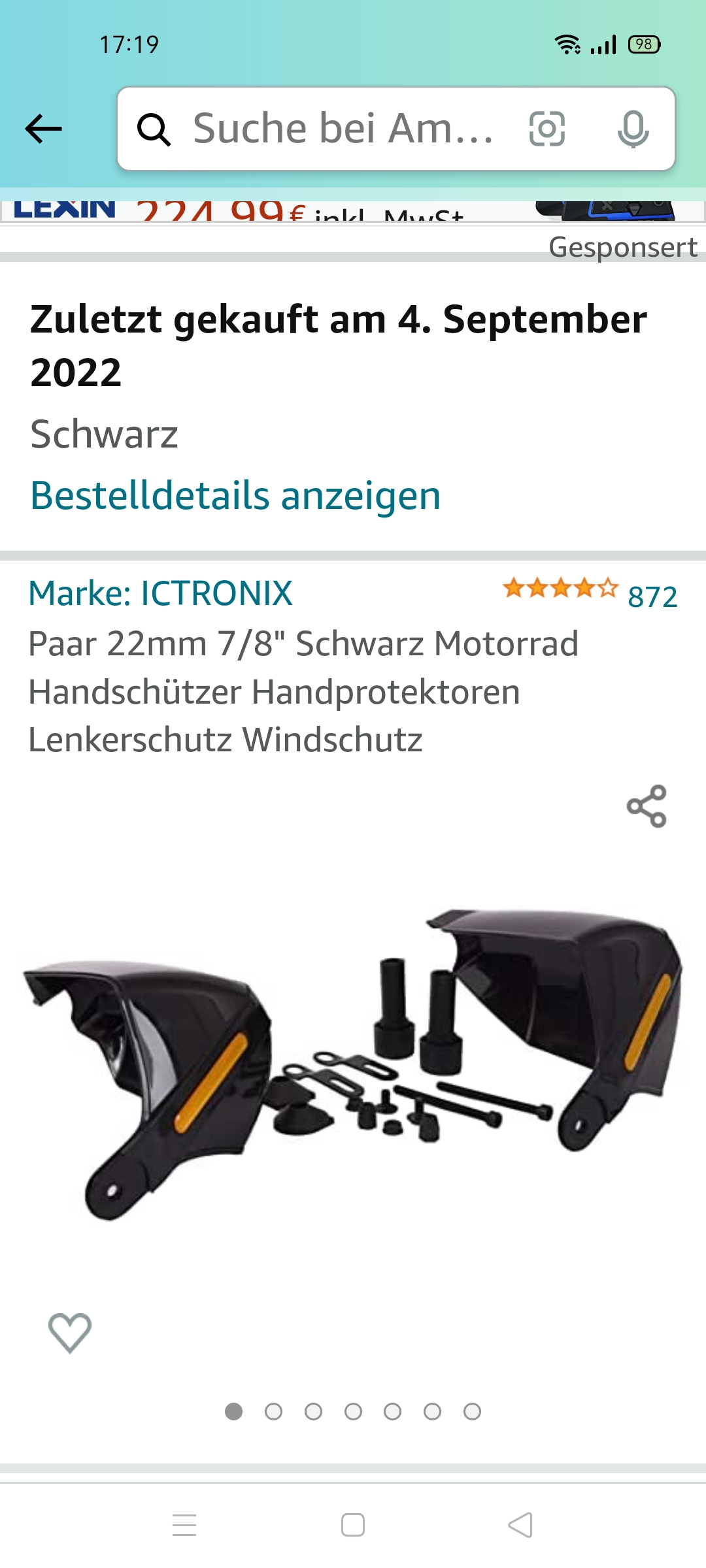Add product to wish list heart
Screen dimensions: 706x1568
click(70, 1332)
